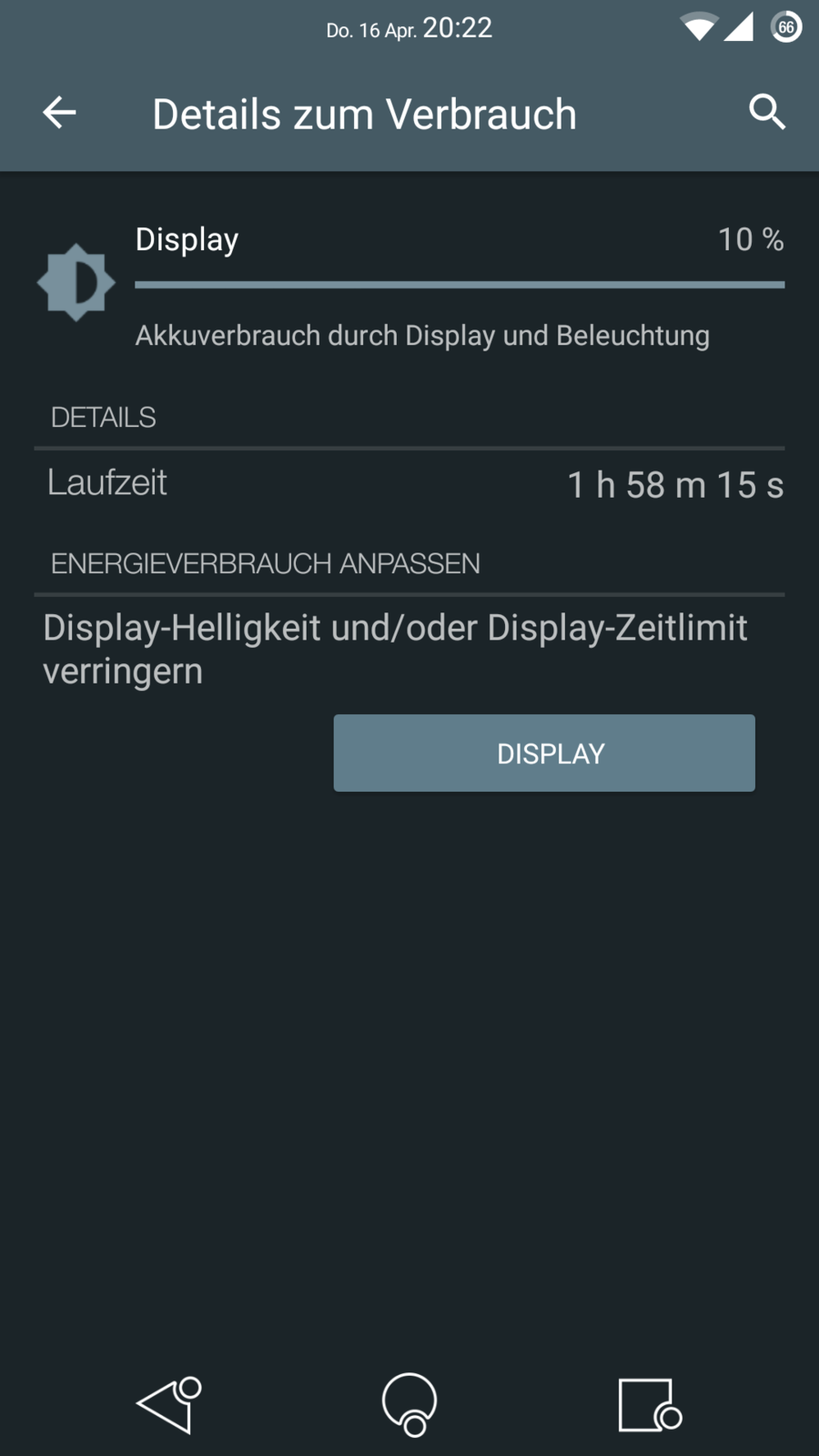Open the recent apps overview
This screenshot has height=1456, width=819.
648,1404
